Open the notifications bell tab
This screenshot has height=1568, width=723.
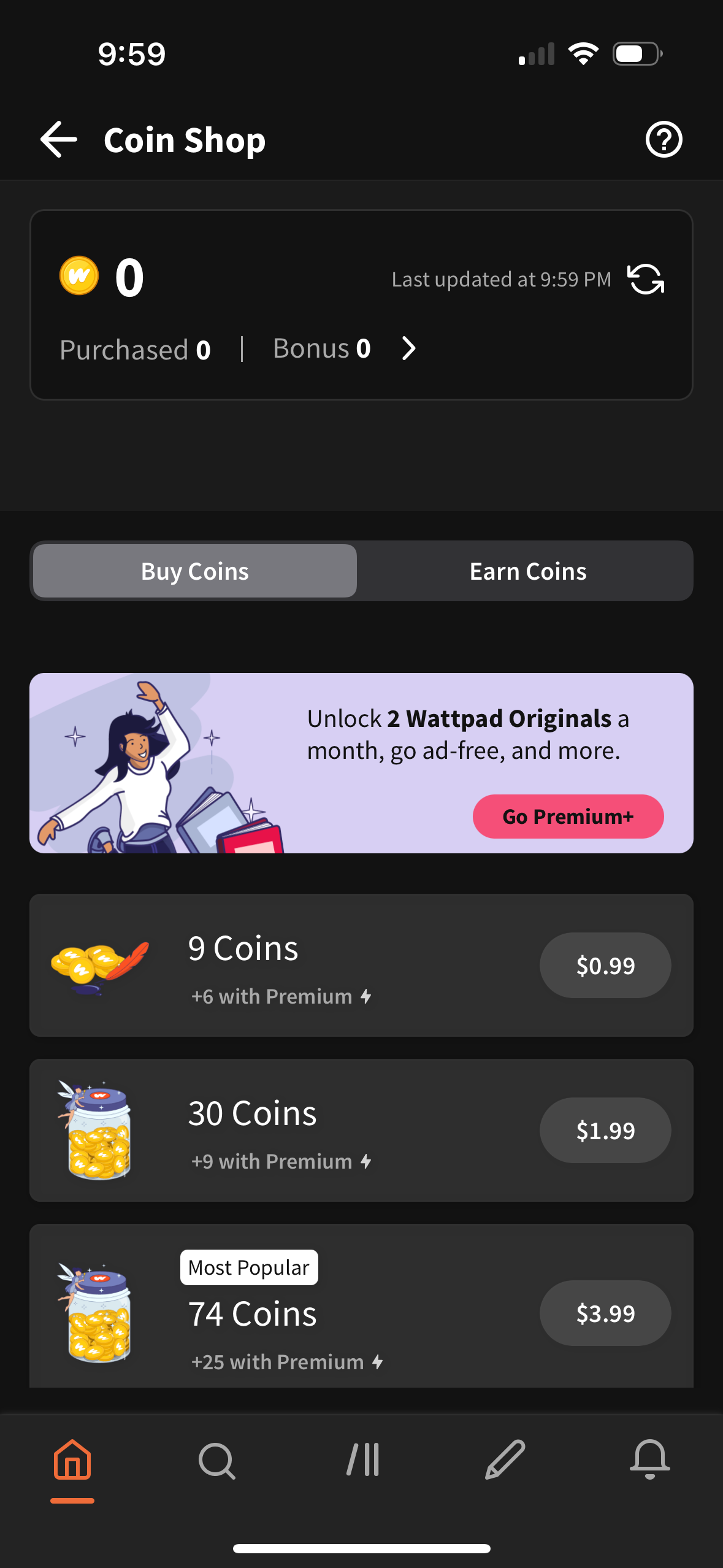coord(650,1460)
